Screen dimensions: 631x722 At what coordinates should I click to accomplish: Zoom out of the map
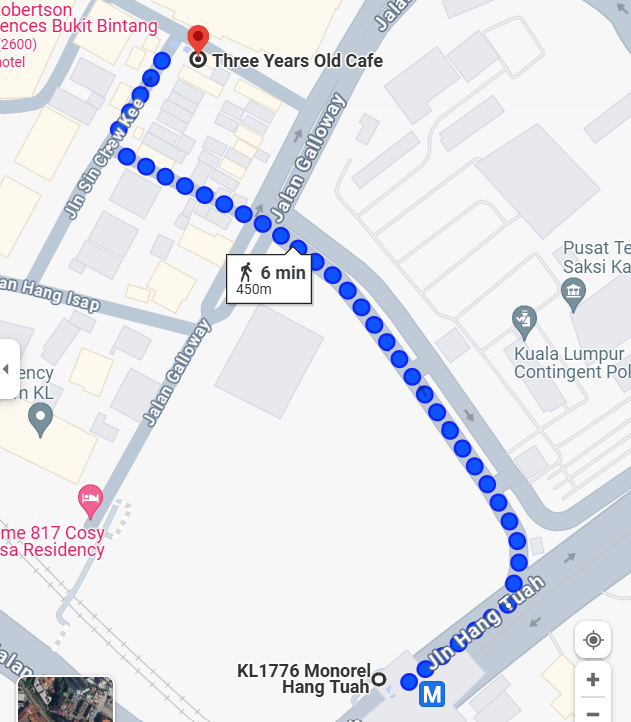coord(592,712)
